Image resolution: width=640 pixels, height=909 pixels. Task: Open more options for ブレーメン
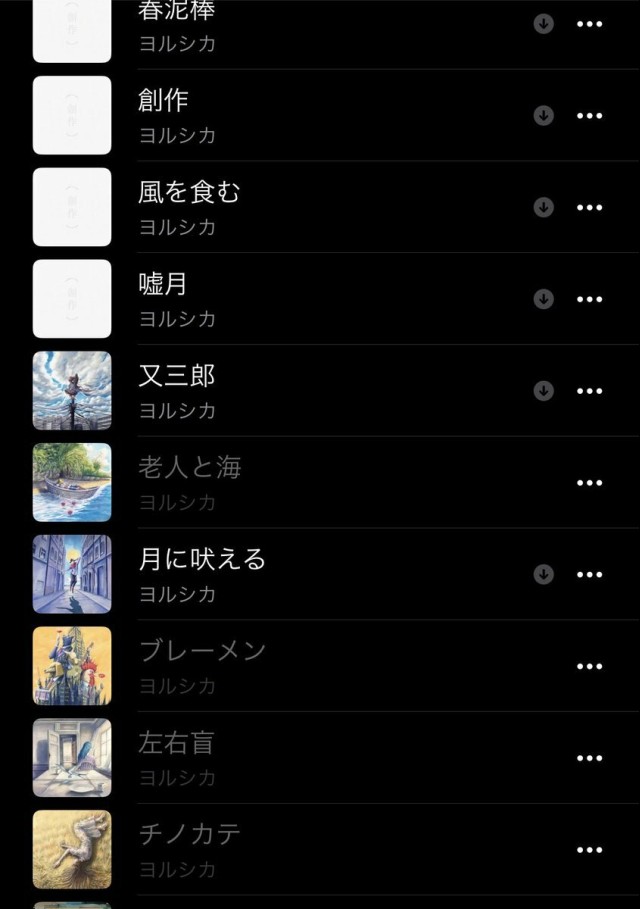pos(590,667)
